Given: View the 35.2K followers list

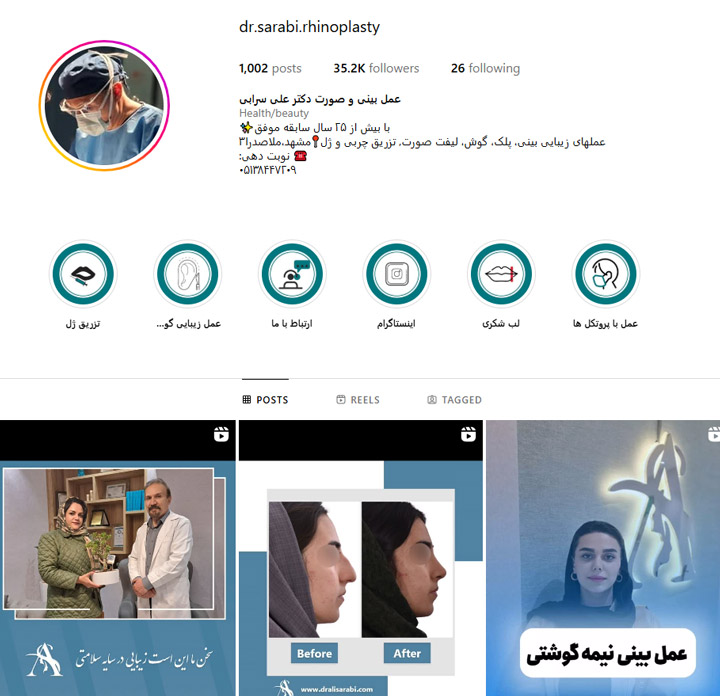Looking at the screenshot, I should [376, 68].
